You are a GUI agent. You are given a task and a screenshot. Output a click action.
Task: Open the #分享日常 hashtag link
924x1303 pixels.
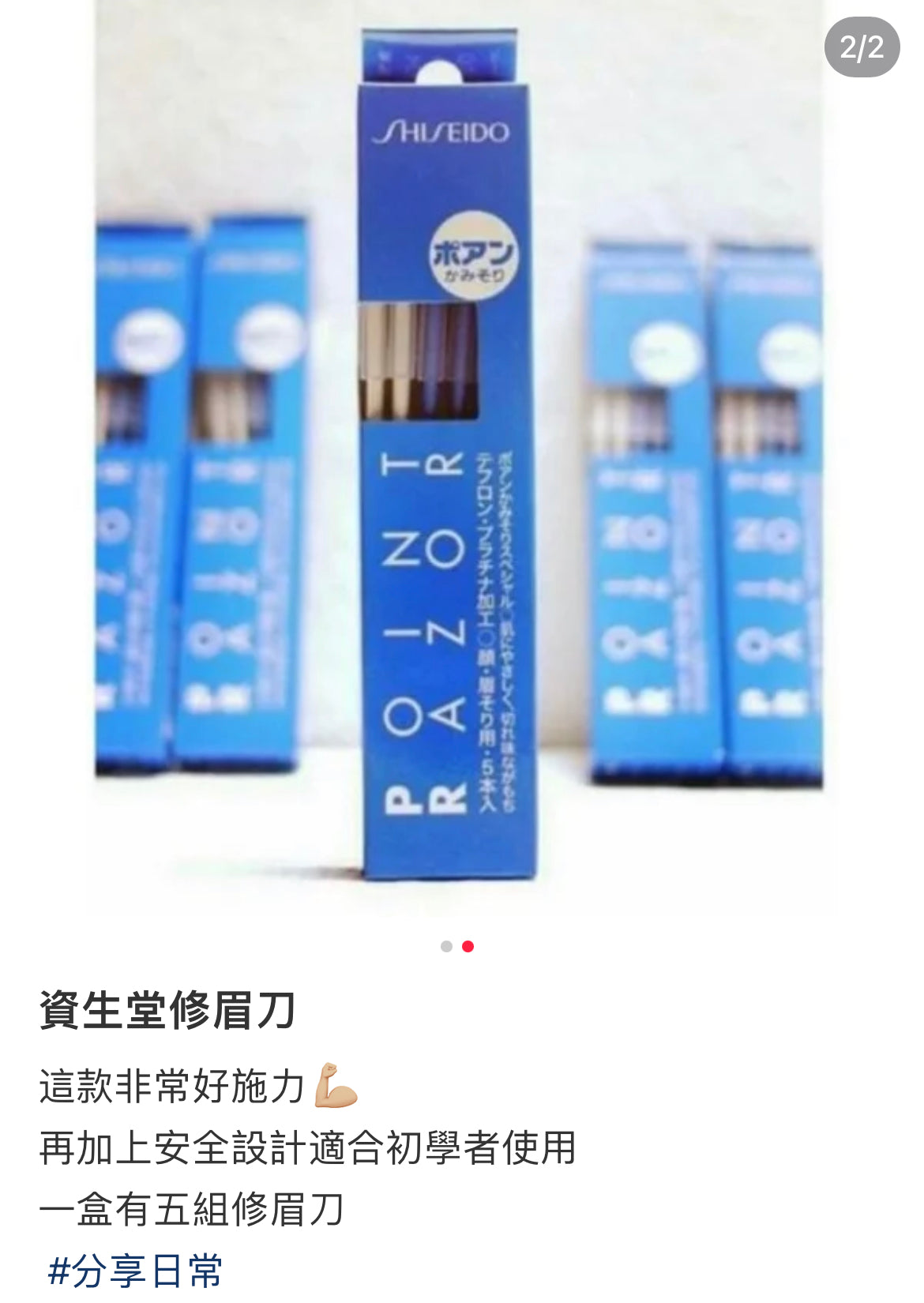pyautogui.click(x=135, y=1271)
